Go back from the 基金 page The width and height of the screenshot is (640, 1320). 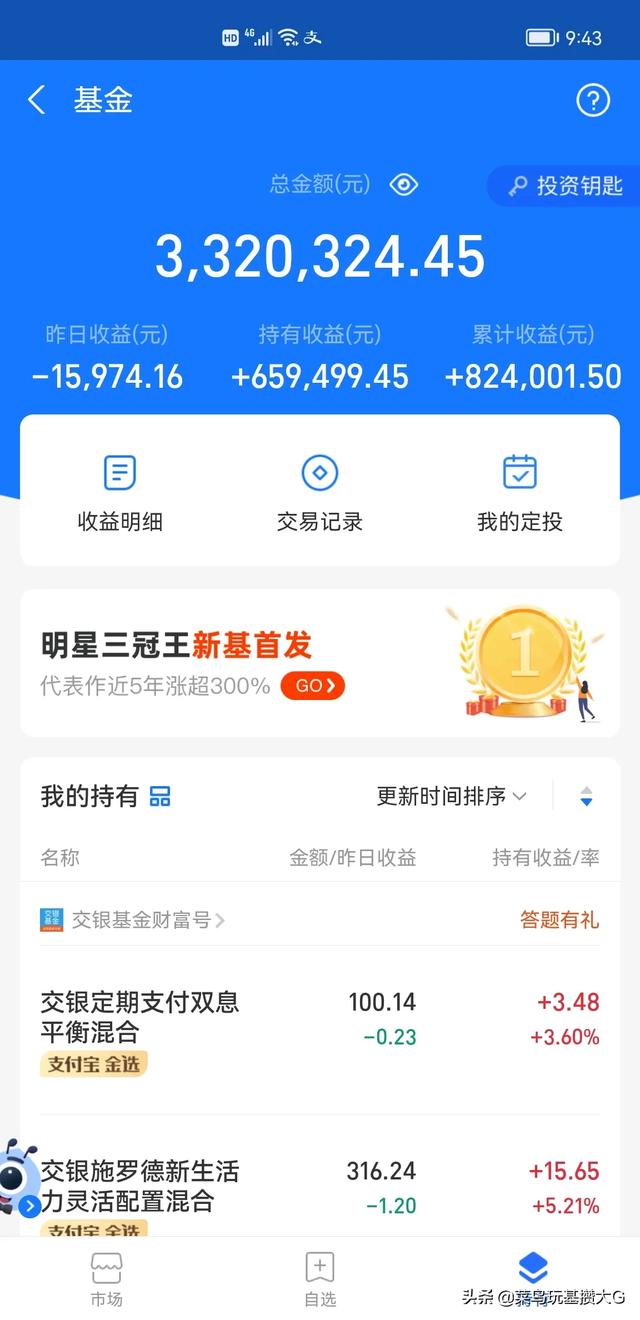pos(37,100)
